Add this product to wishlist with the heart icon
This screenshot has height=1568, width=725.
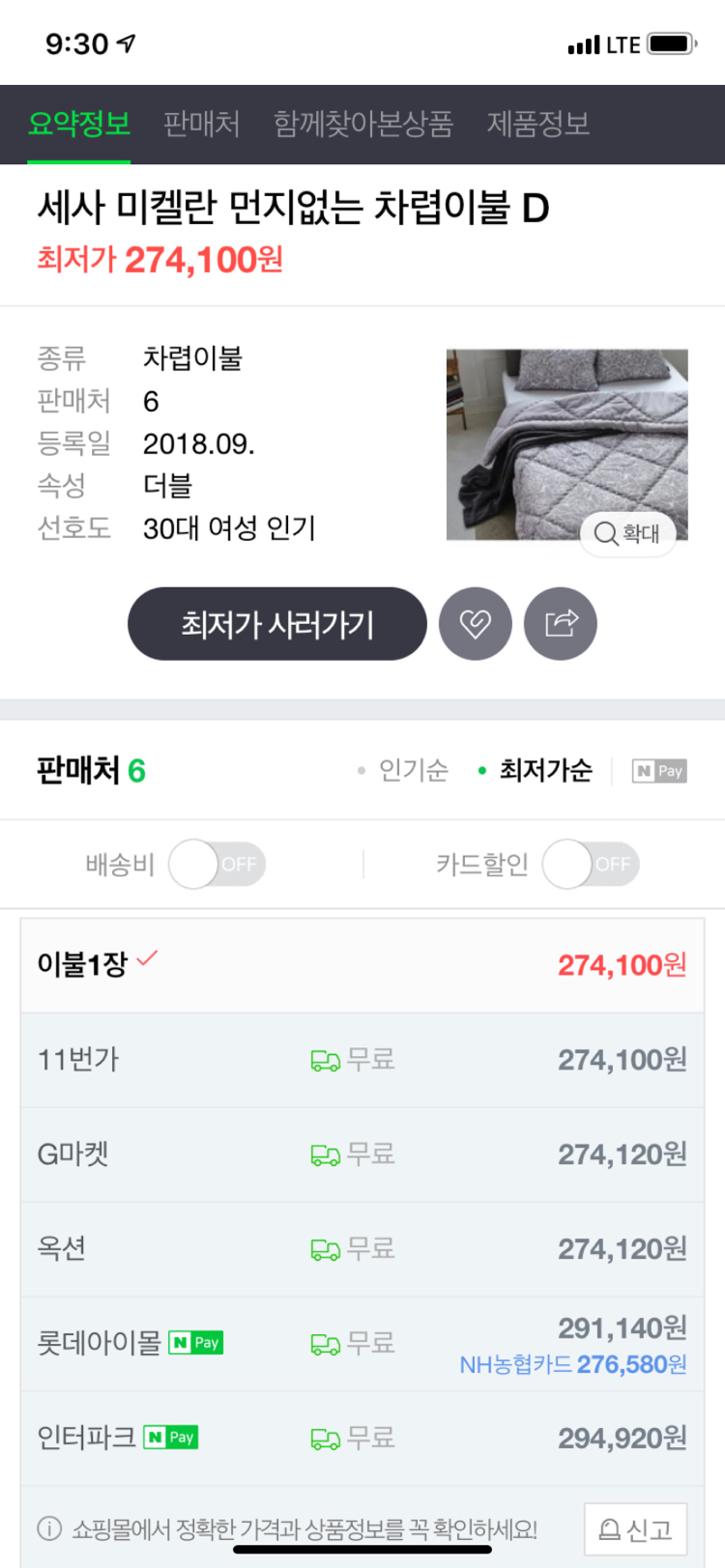pyautogui.click(x=475, y=624)
